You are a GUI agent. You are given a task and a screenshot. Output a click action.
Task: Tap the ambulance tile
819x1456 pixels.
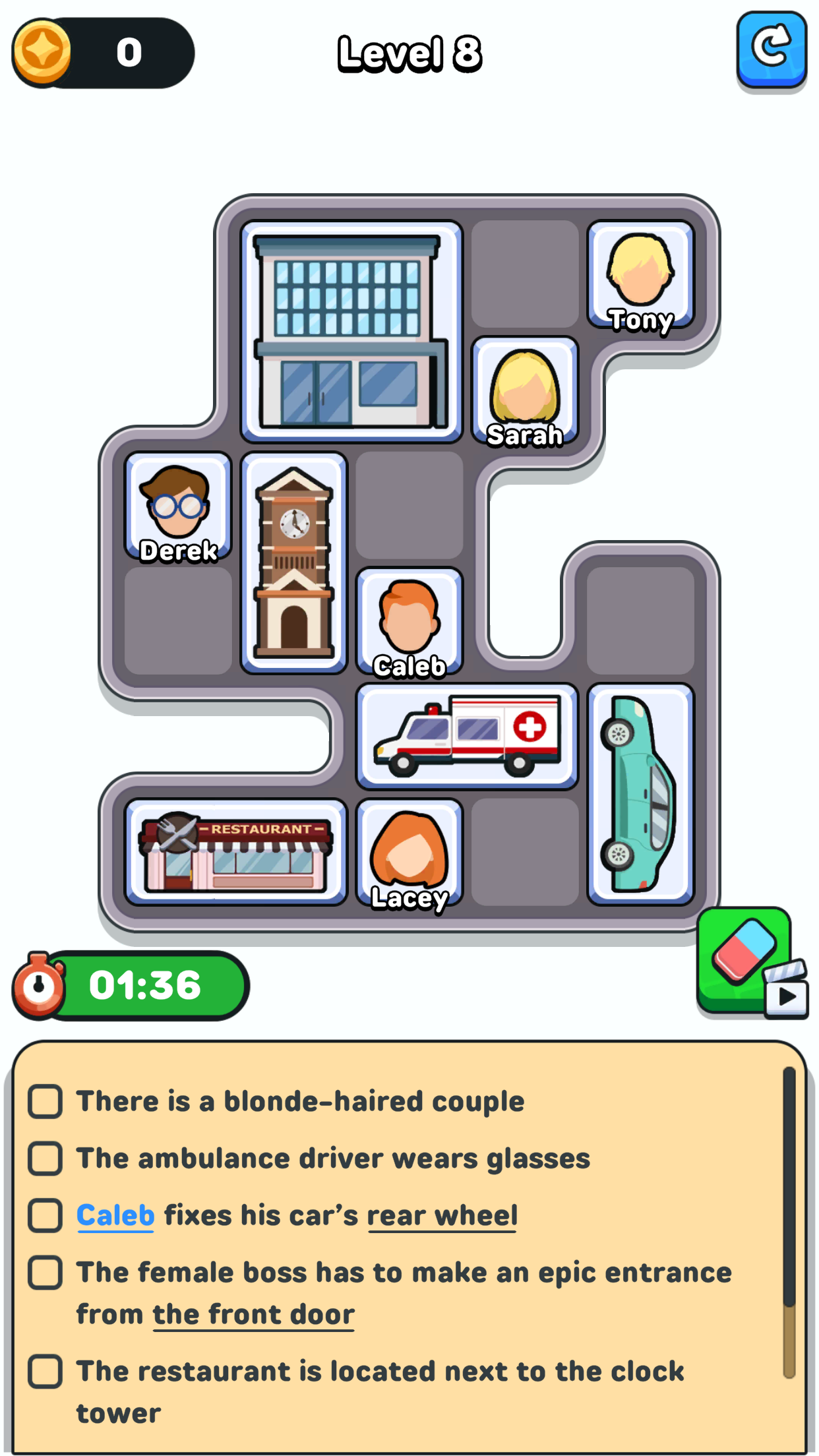[467, 737]
